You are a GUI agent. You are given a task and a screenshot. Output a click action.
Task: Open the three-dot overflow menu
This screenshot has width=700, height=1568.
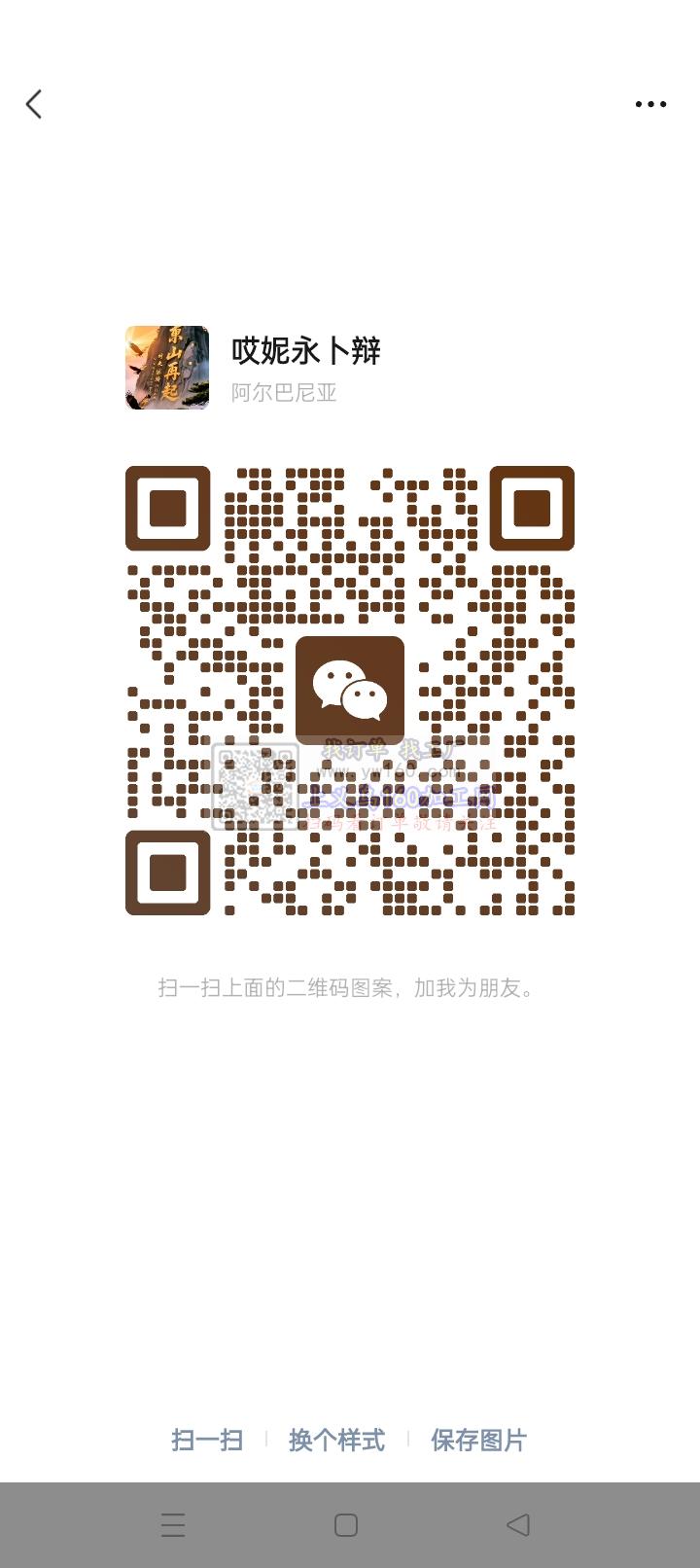pos(650,104)
